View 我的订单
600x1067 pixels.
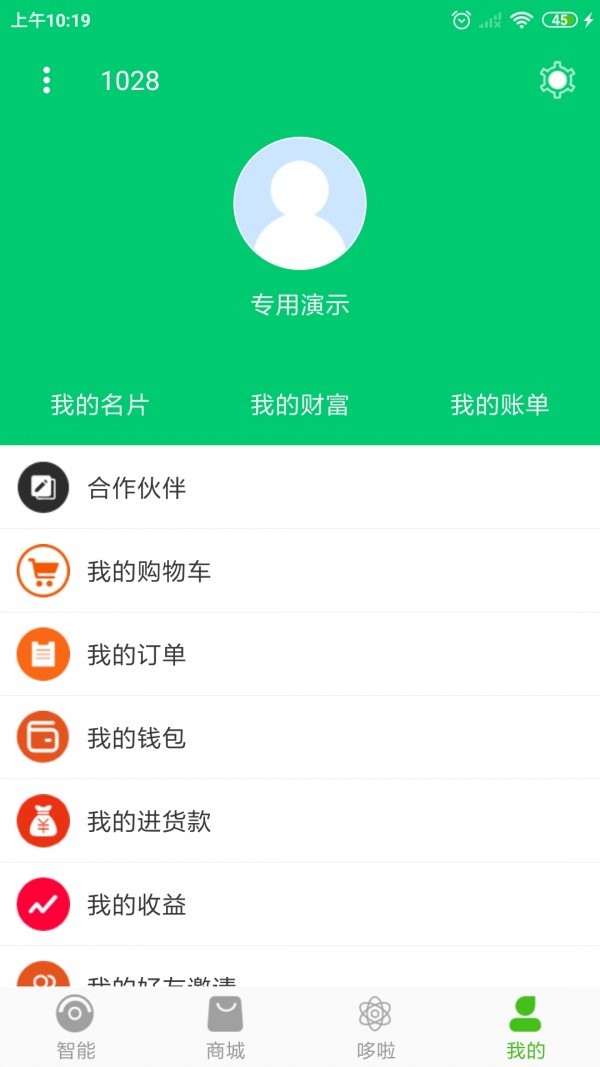point(300,655)
